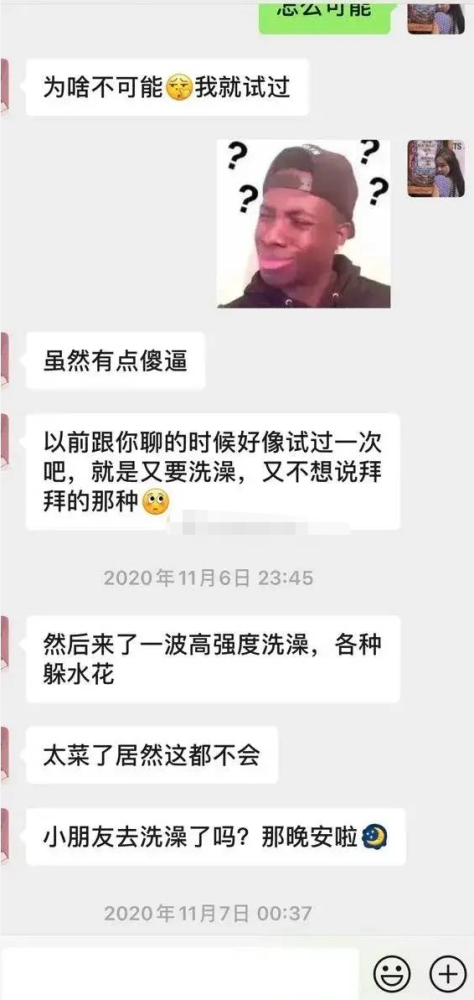The height and width of the screenshot is (1000, 474).
Task: Open the emoji picker smiley icon
Action: click(x=392, y=973)
